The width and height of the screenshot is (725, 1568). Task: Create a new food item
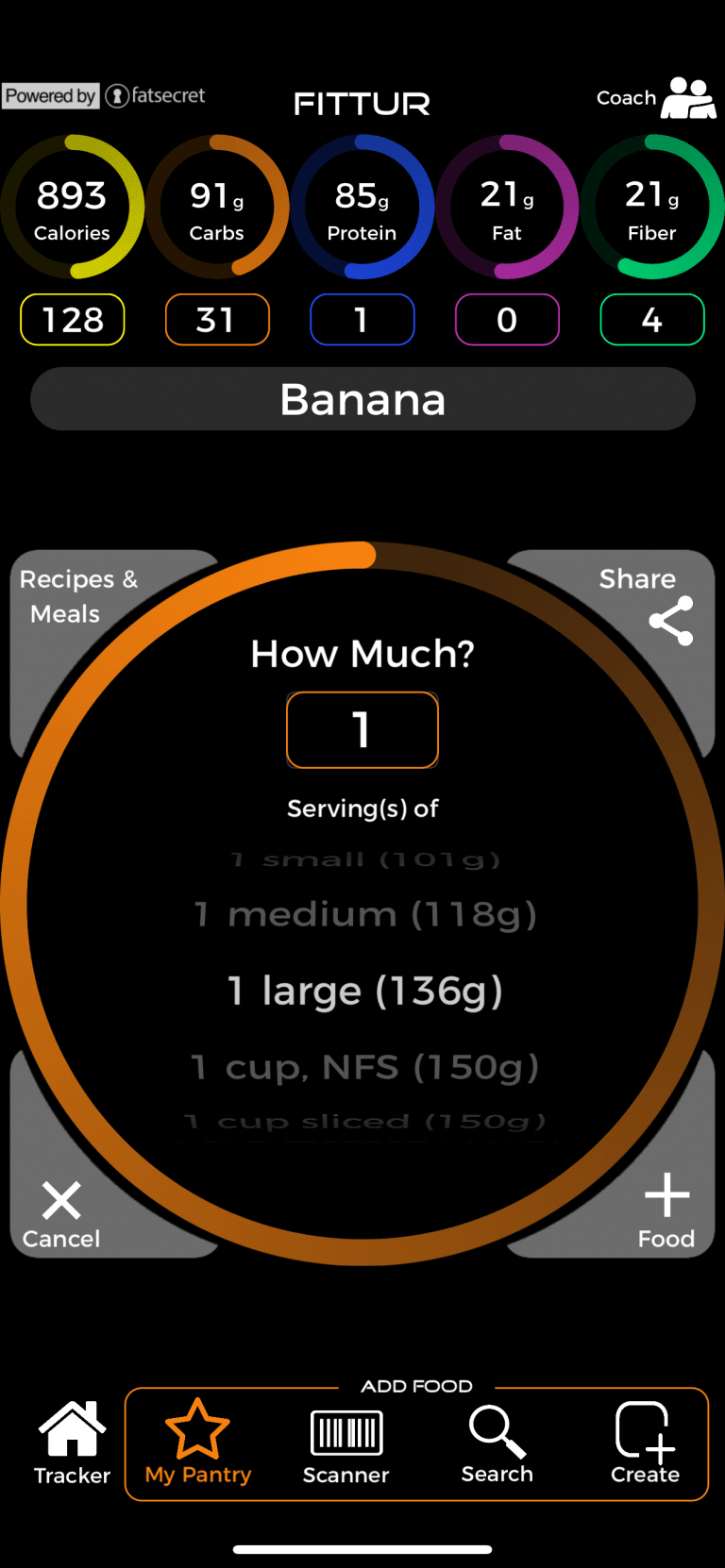click(645, 1443)
